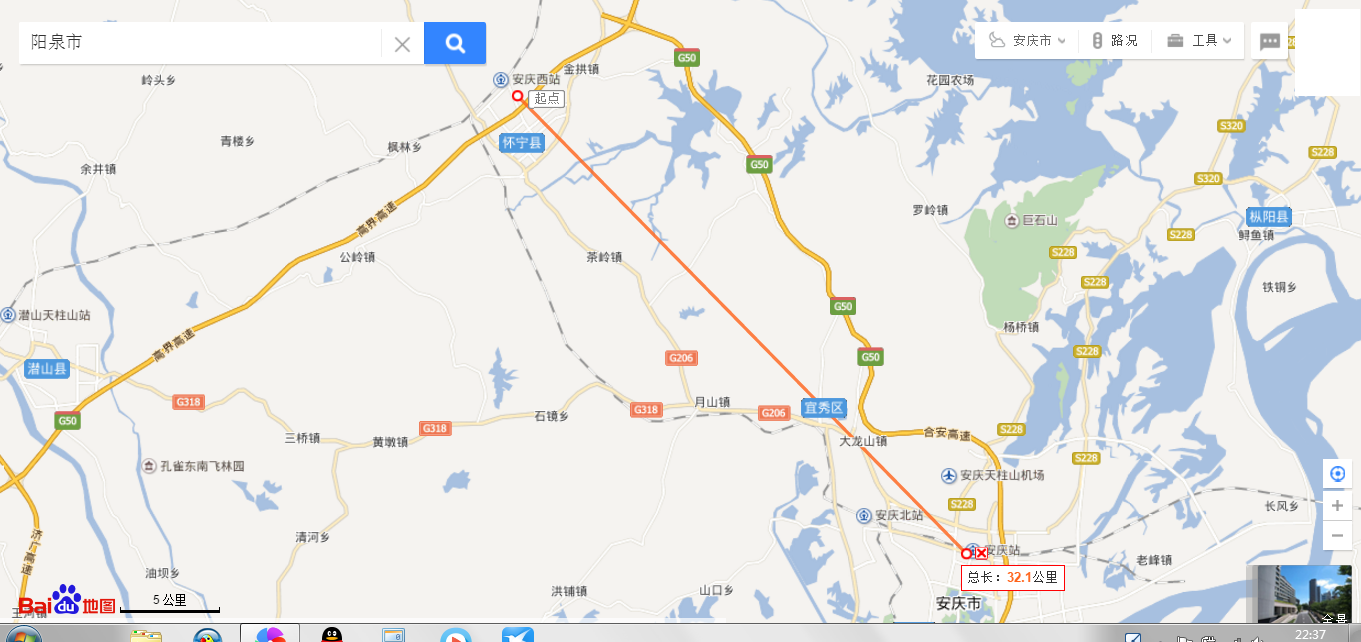Select the 怀宁县 map label
The image size is (1361, 642).
522,143
